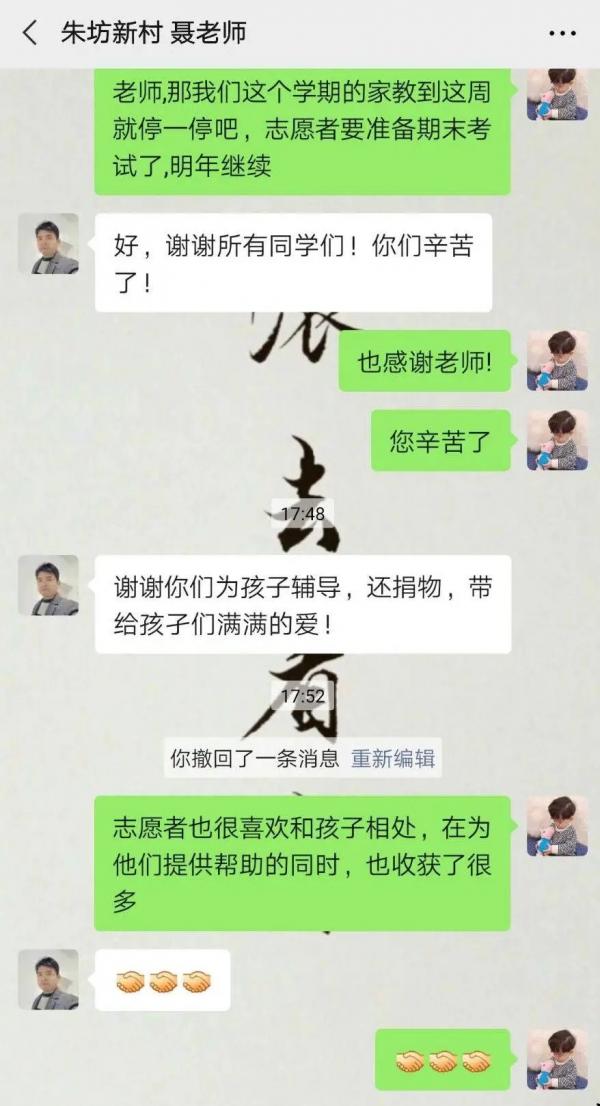Open my avatar beside 志愿者也很喜欢和孩子相处

(x=557, y=827)
